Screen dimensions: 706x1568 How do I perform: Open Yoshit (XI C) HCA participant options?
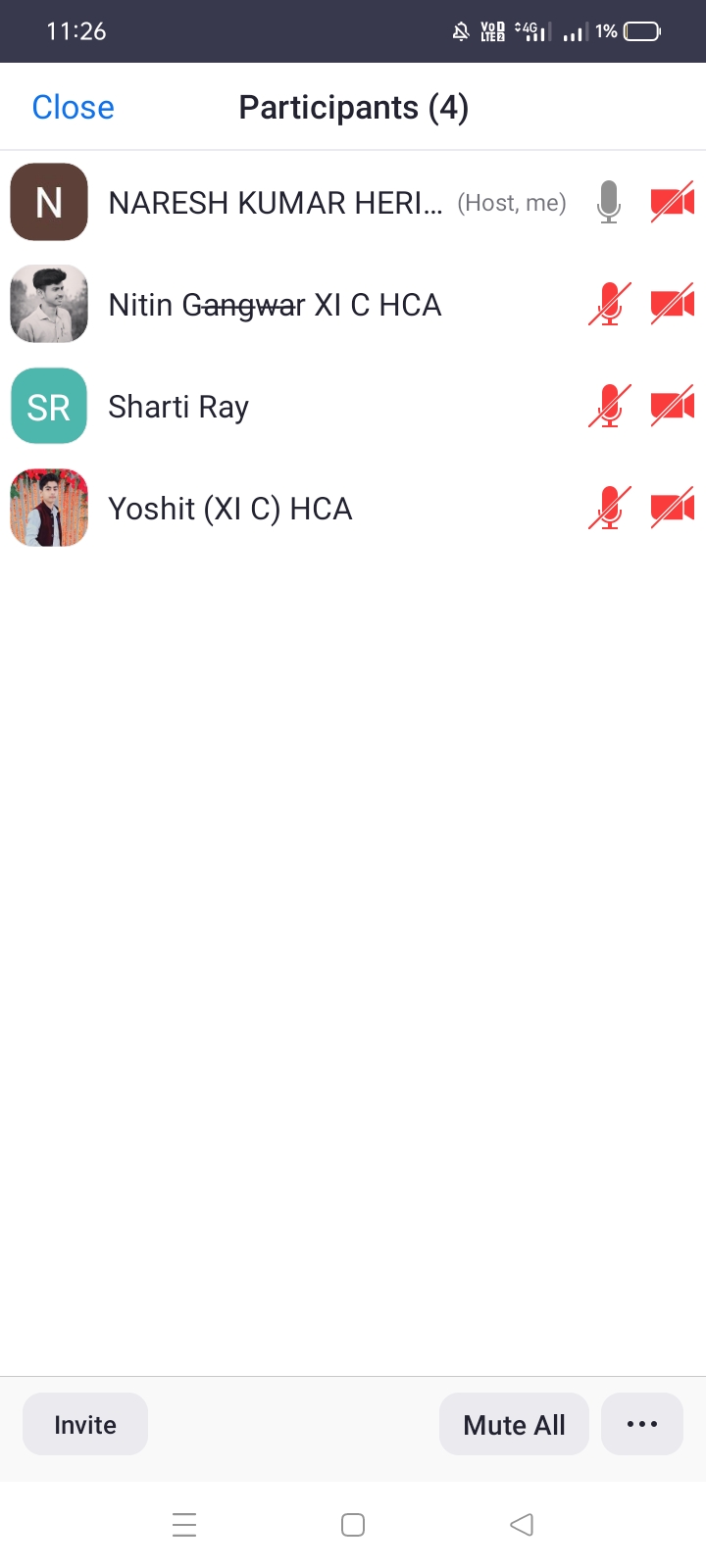click(353, 508)
